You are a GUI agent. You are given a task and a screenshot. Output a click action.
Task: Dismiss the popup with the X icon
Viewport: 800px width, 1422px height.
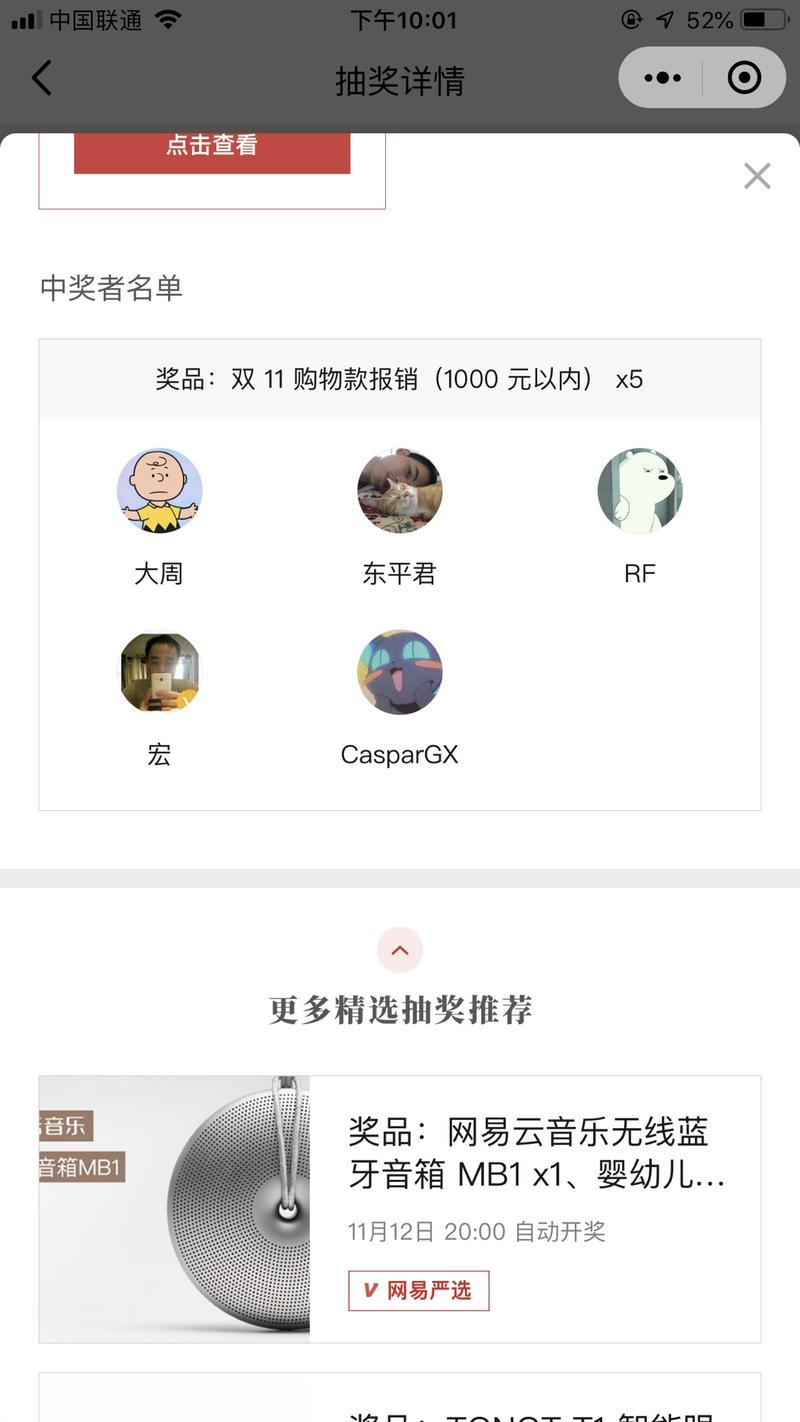[x=757, y=175]
